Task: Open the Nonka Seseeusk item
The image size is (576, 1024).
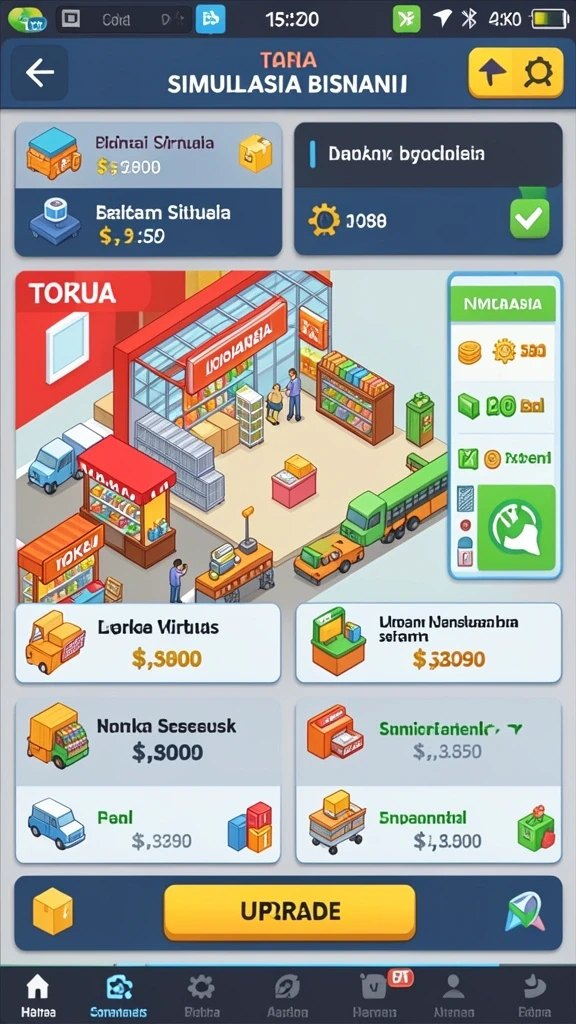Action: tap(148, 740)
